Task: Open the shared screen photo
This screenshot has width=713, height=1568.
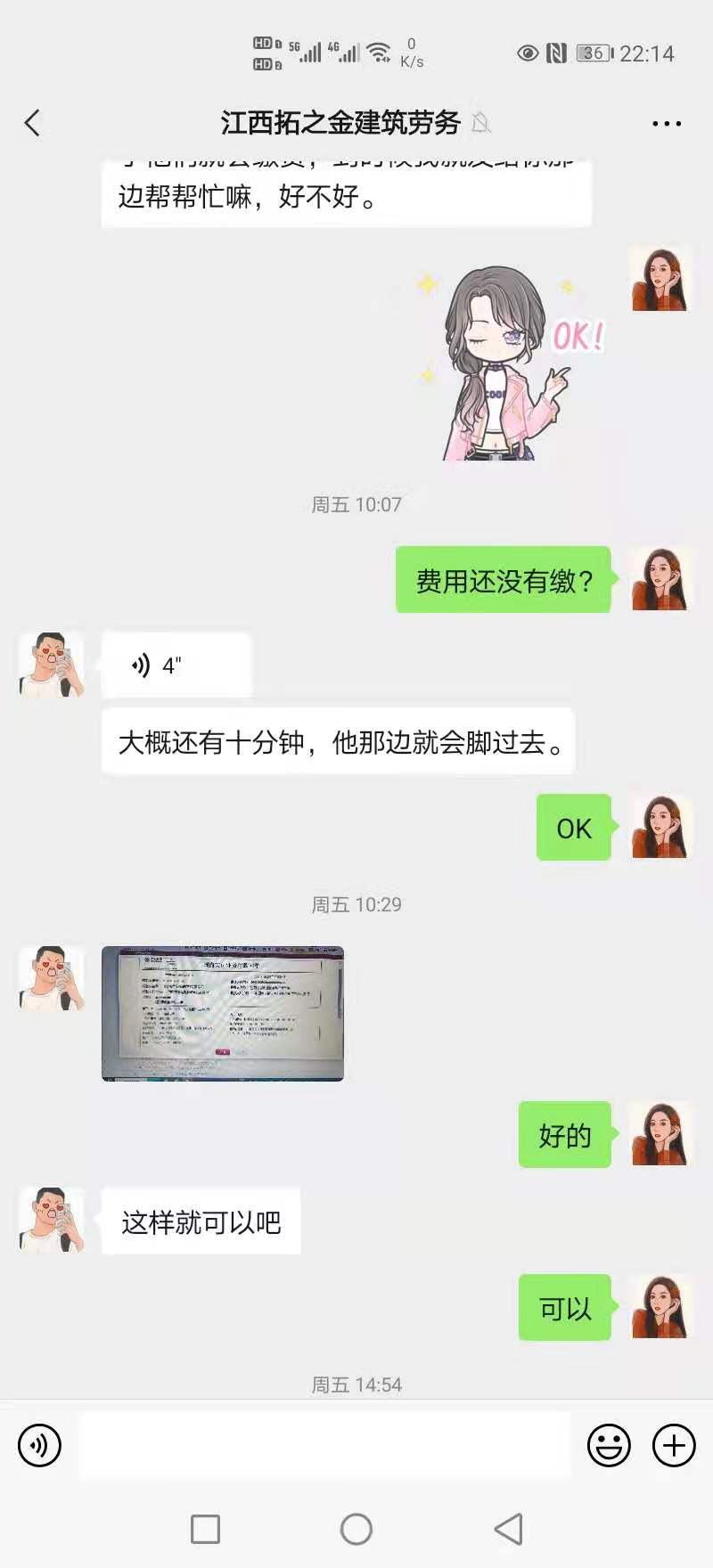Action: (x=223, y=1014)
